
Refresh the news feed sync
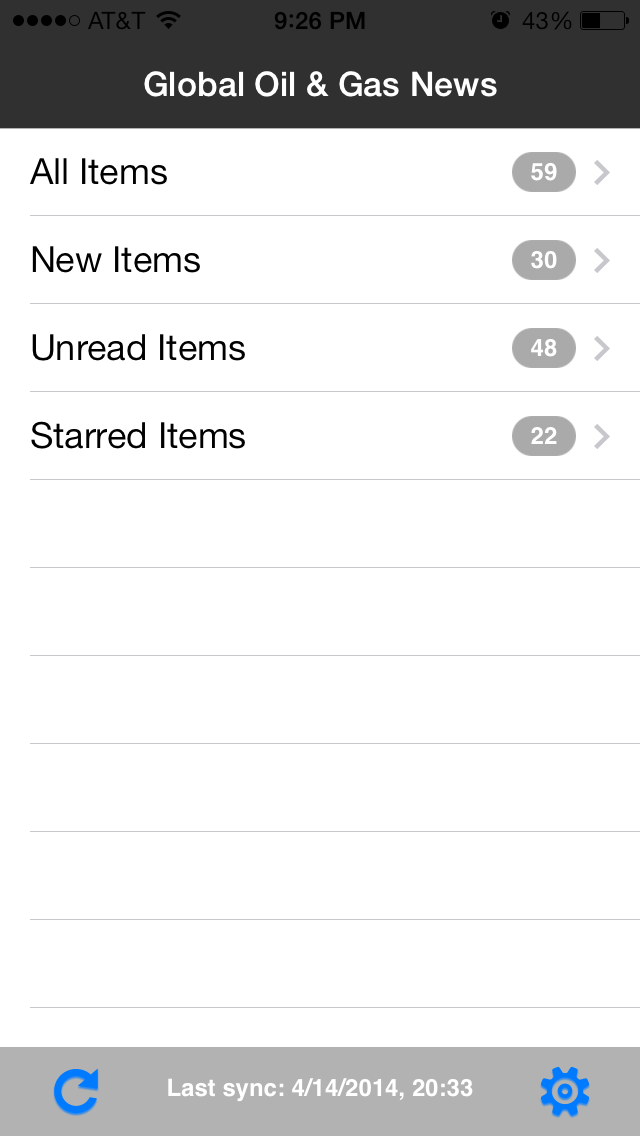pos(76,1091)
